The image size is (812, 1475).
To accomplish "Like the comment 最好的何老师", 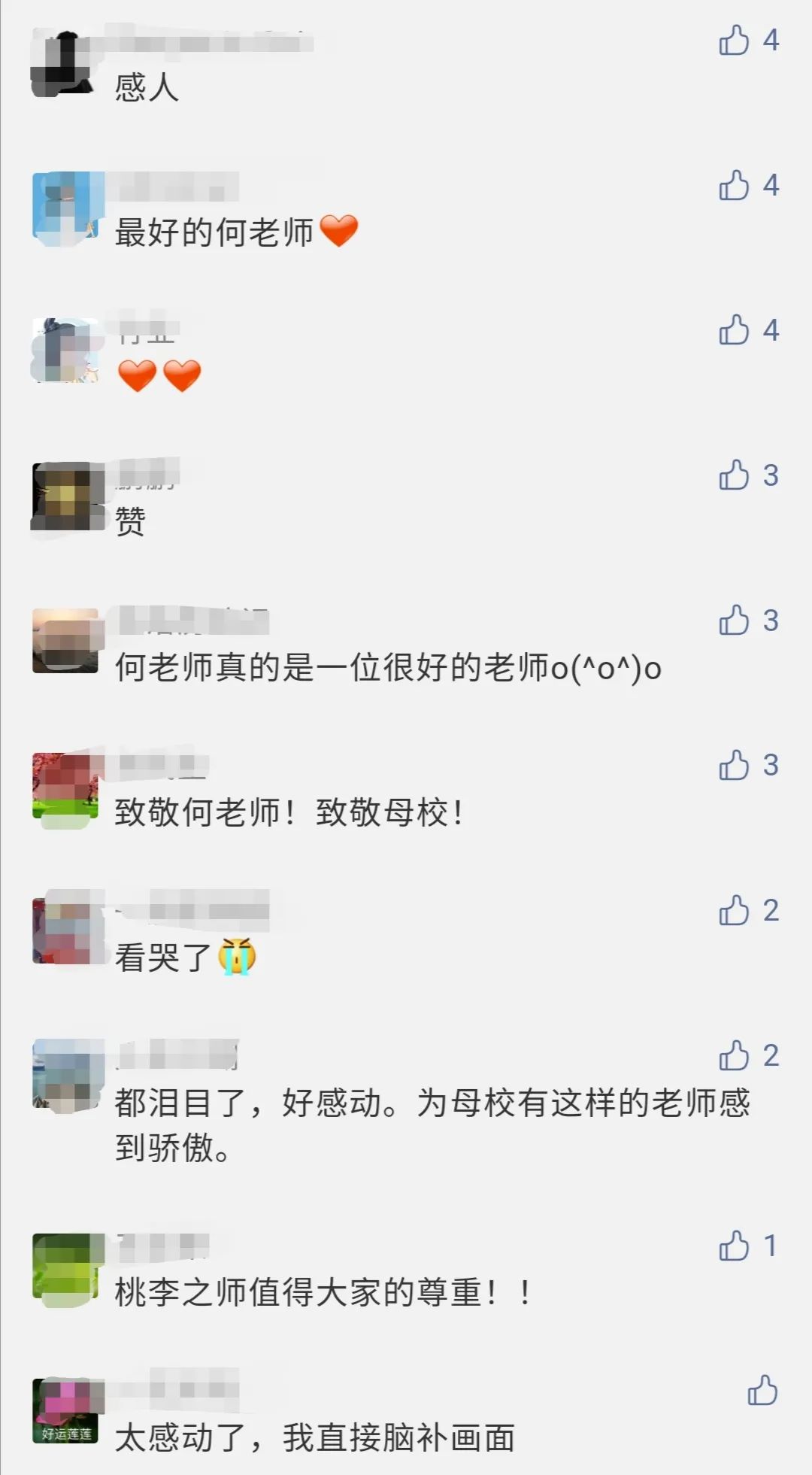I will click(734, 185).
